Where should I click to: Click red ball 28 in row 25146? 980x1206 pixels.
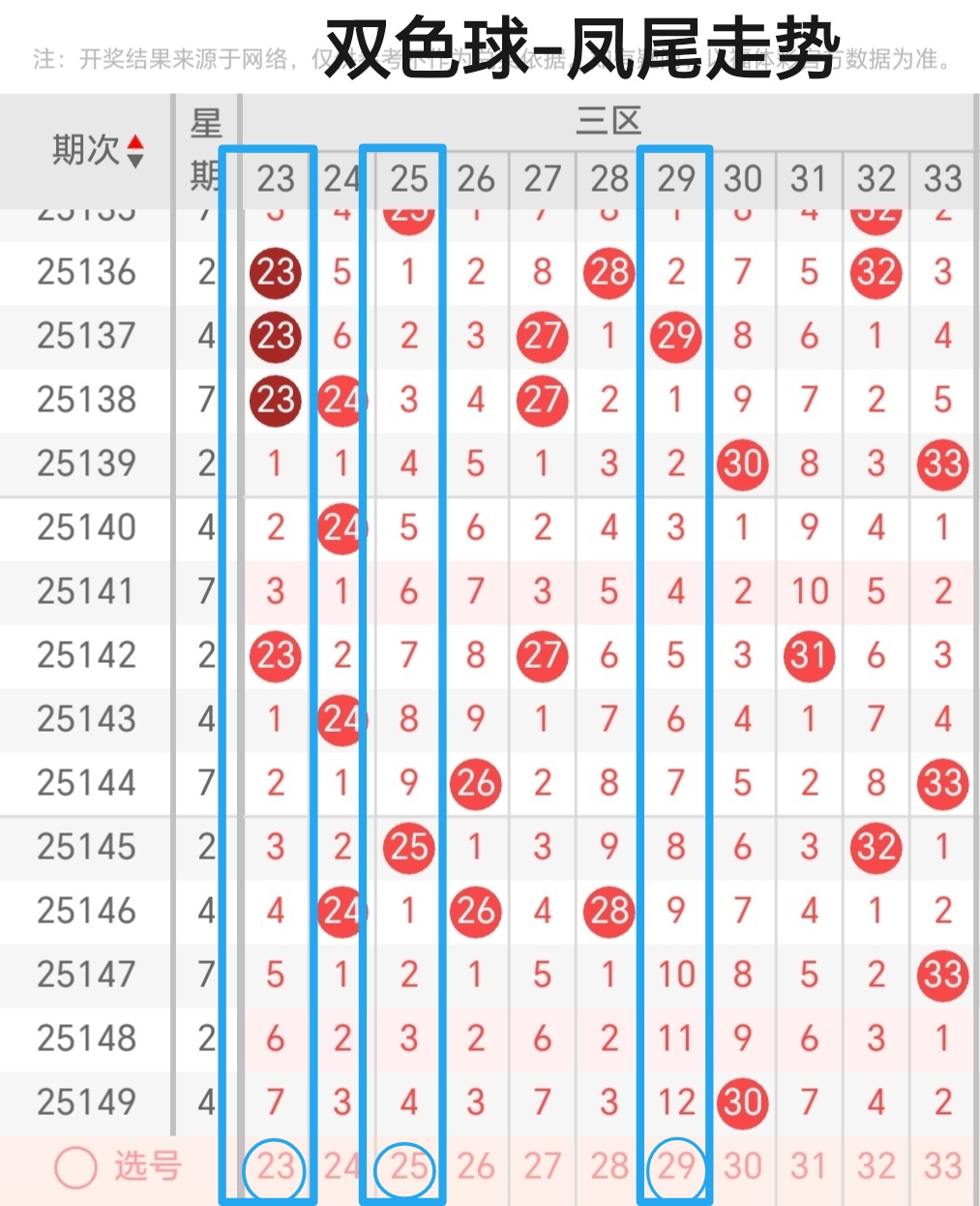click(609, 911)
